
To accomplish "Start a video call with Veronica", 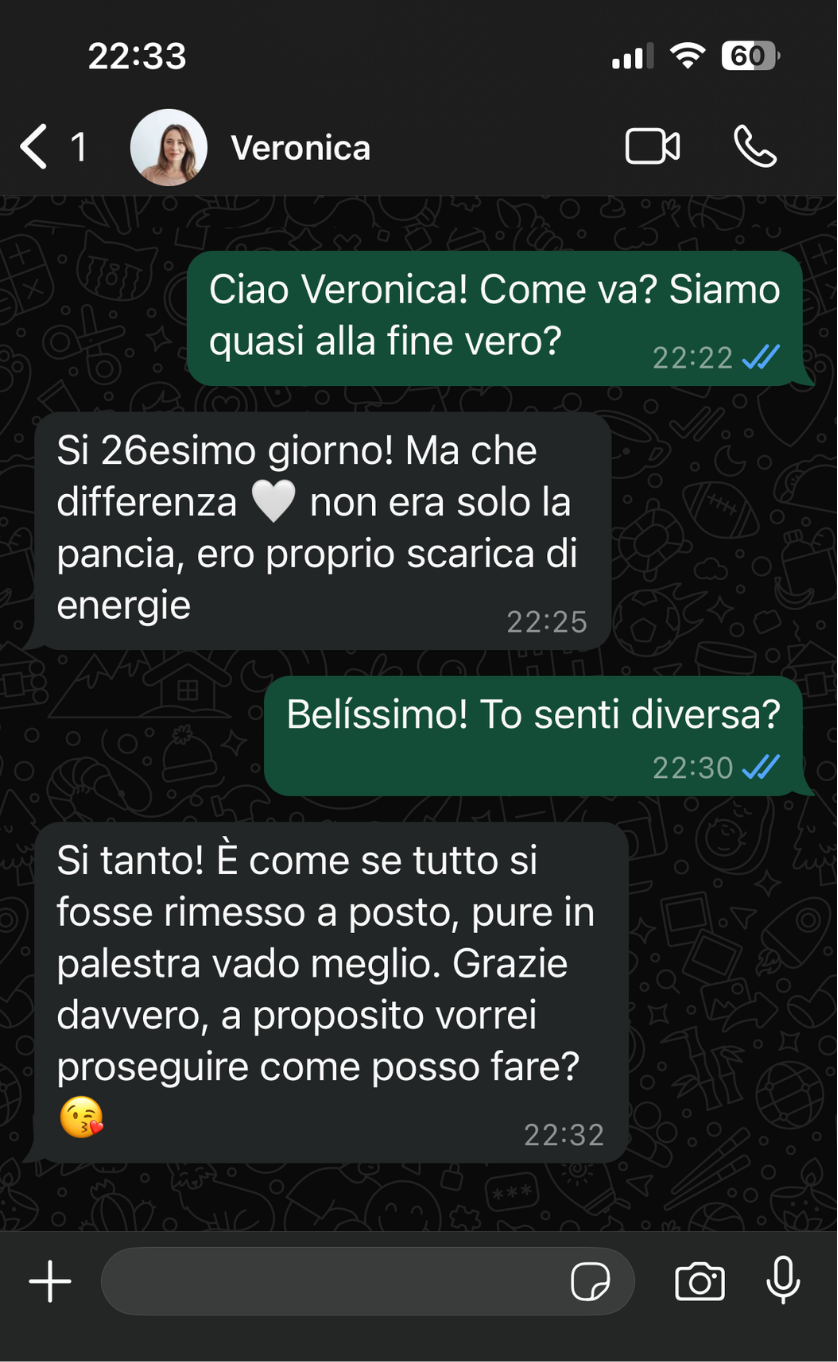I will pos(652,147).
